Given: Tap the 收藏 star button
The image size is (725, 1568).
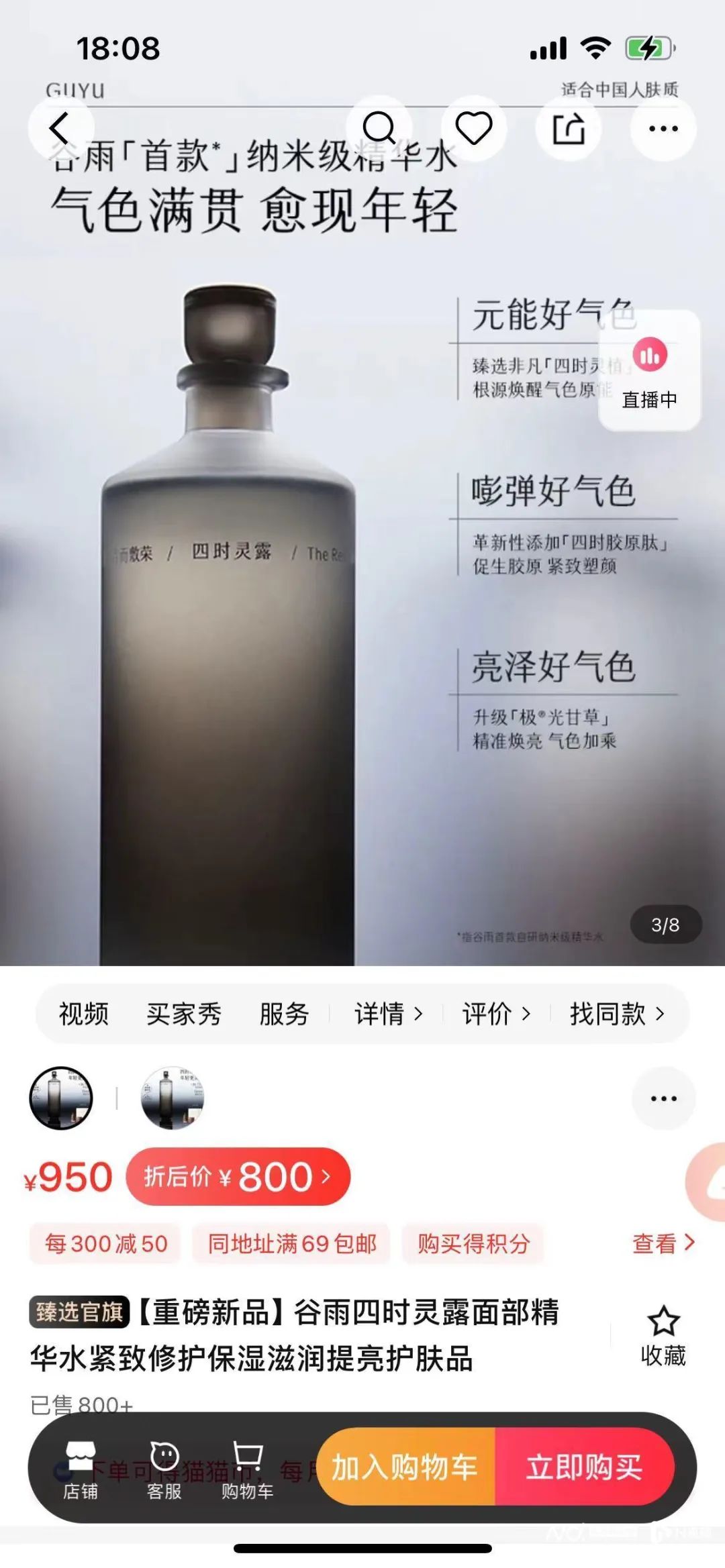Looking at the screenshot, I should point(663,1335).
